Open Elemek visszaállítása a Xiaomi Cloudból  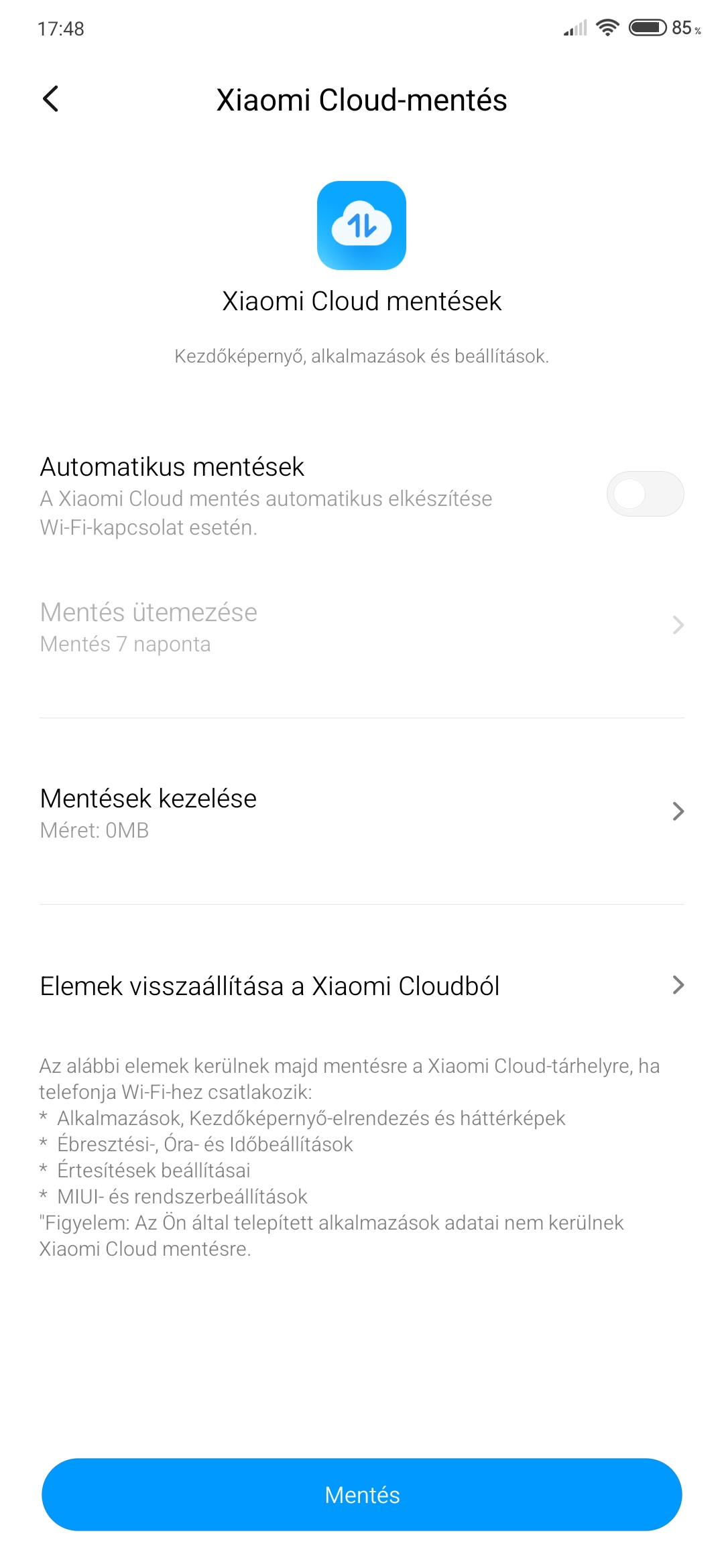[x=362, y=986]
